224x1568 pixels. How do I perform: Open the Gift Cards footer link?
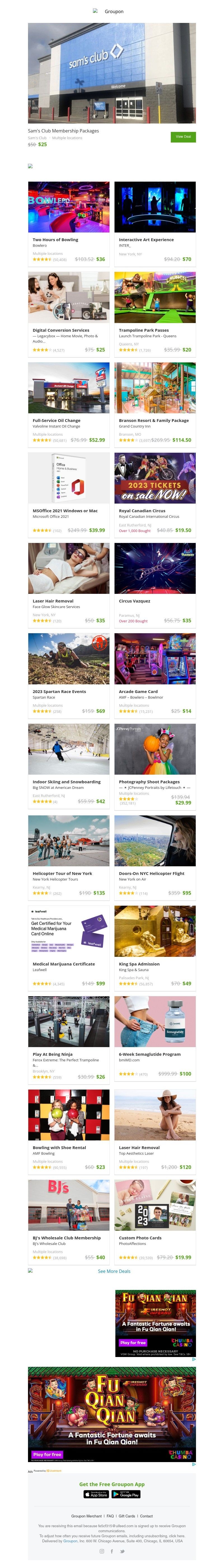pyautogui.click(x=127, y=1516)
